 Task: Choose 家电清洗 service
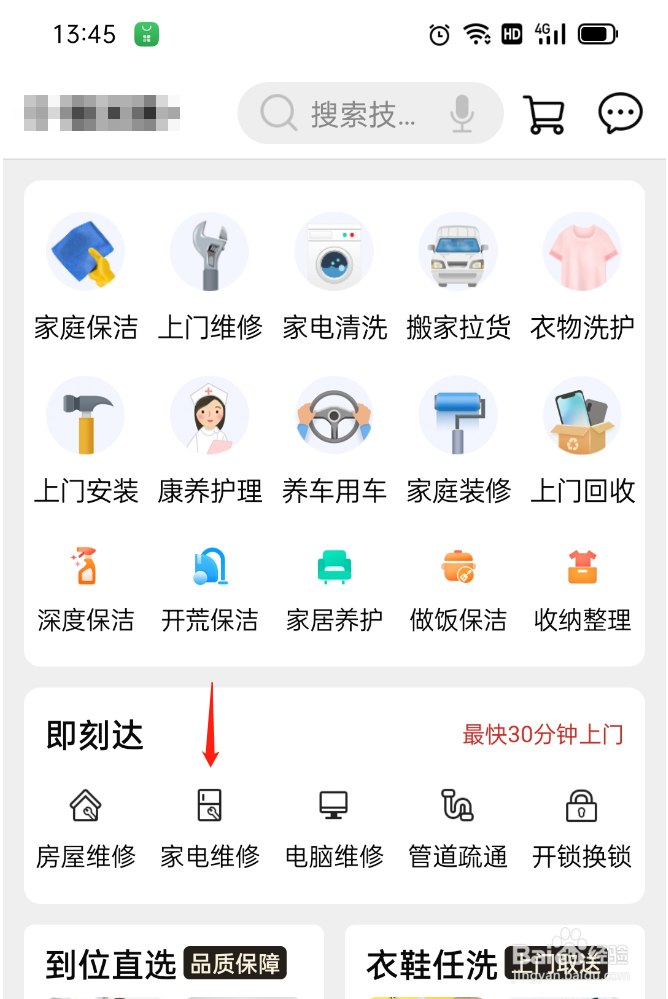(x=334, y=277)
